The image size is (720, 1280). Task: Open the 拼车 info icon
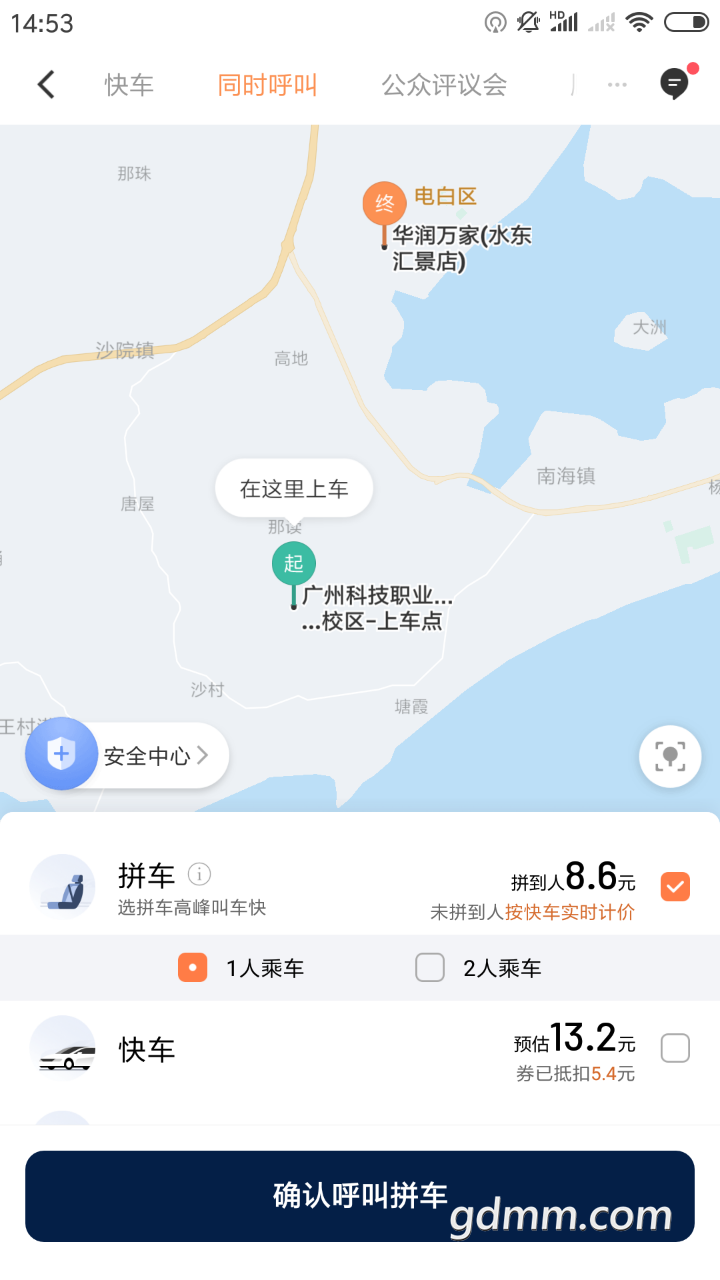[200, 875]
